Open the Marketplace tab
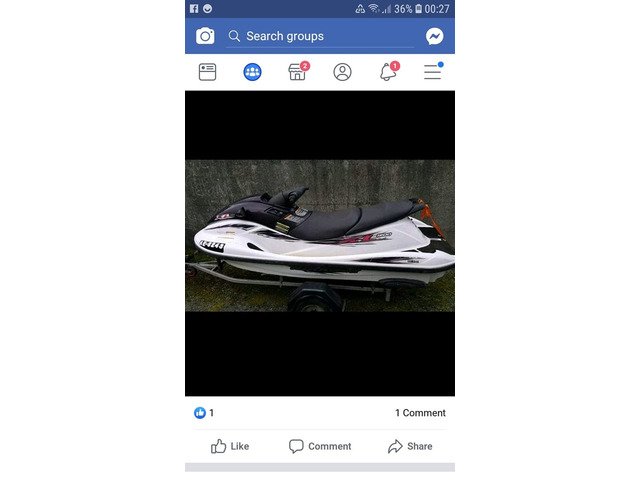 pyautogui.click(x=297, y=72)
